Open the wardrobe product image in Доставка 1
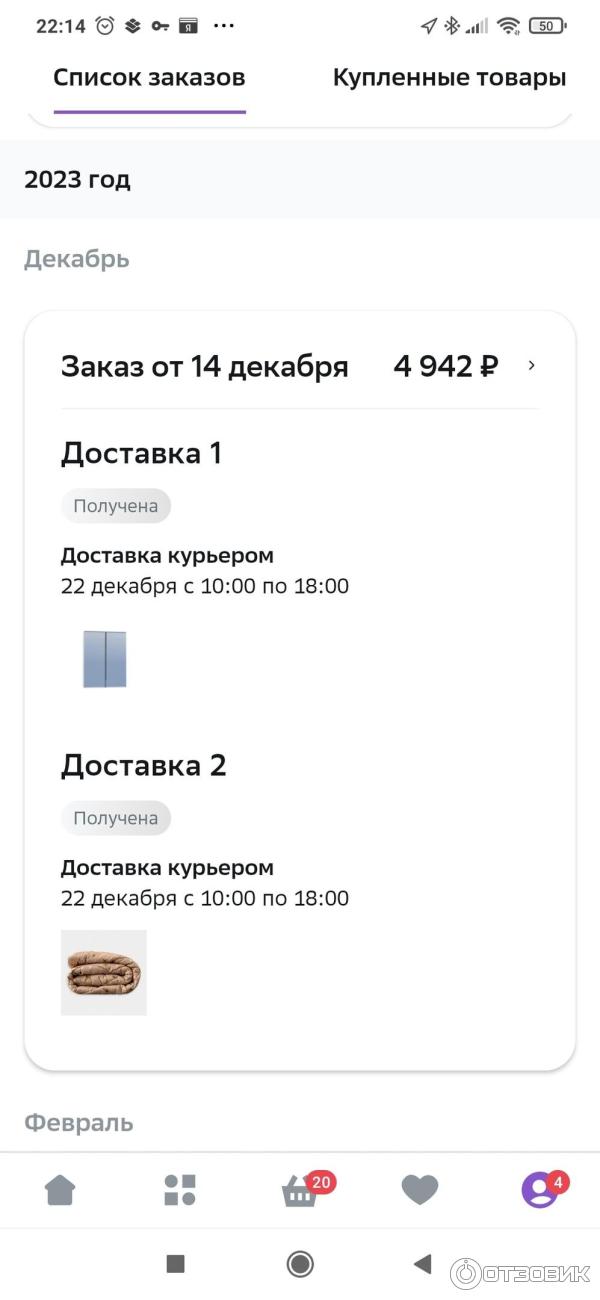Viewport: 600px width, 1300px height. pyautogui.click(x=105, y=659)
